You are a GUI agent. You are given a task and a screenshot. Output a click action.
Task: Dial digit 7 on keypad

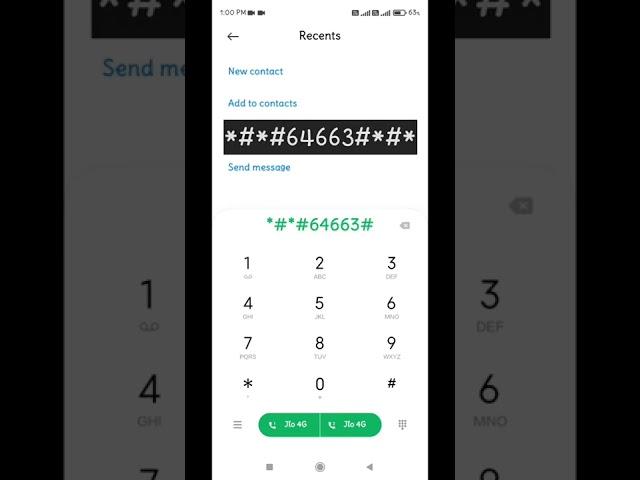point(248,346)
